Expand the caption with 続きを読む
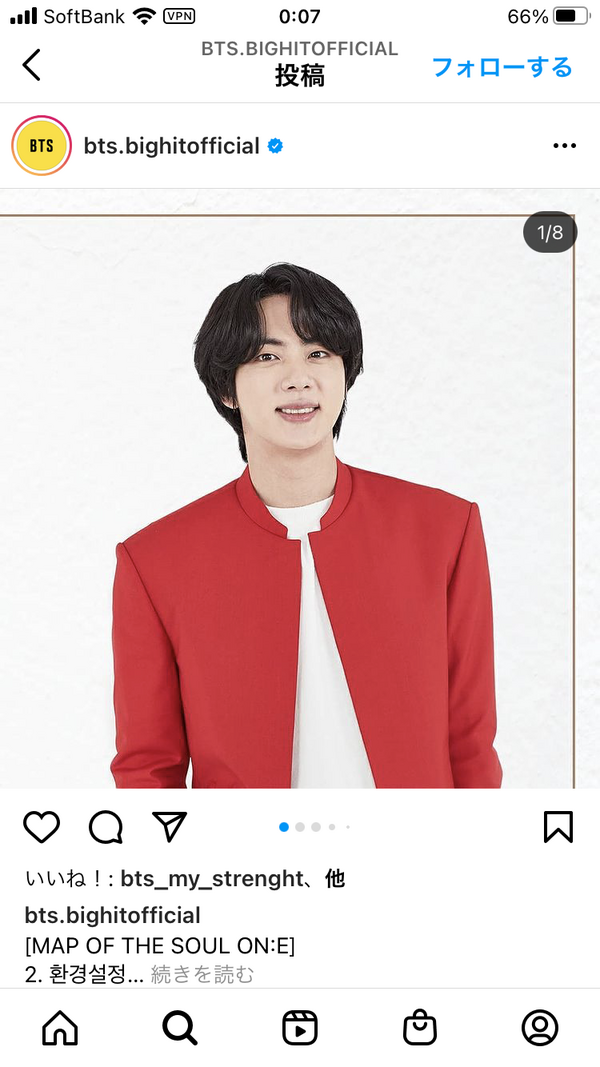Screen dimensions: 600x1067 coord(202,974)
